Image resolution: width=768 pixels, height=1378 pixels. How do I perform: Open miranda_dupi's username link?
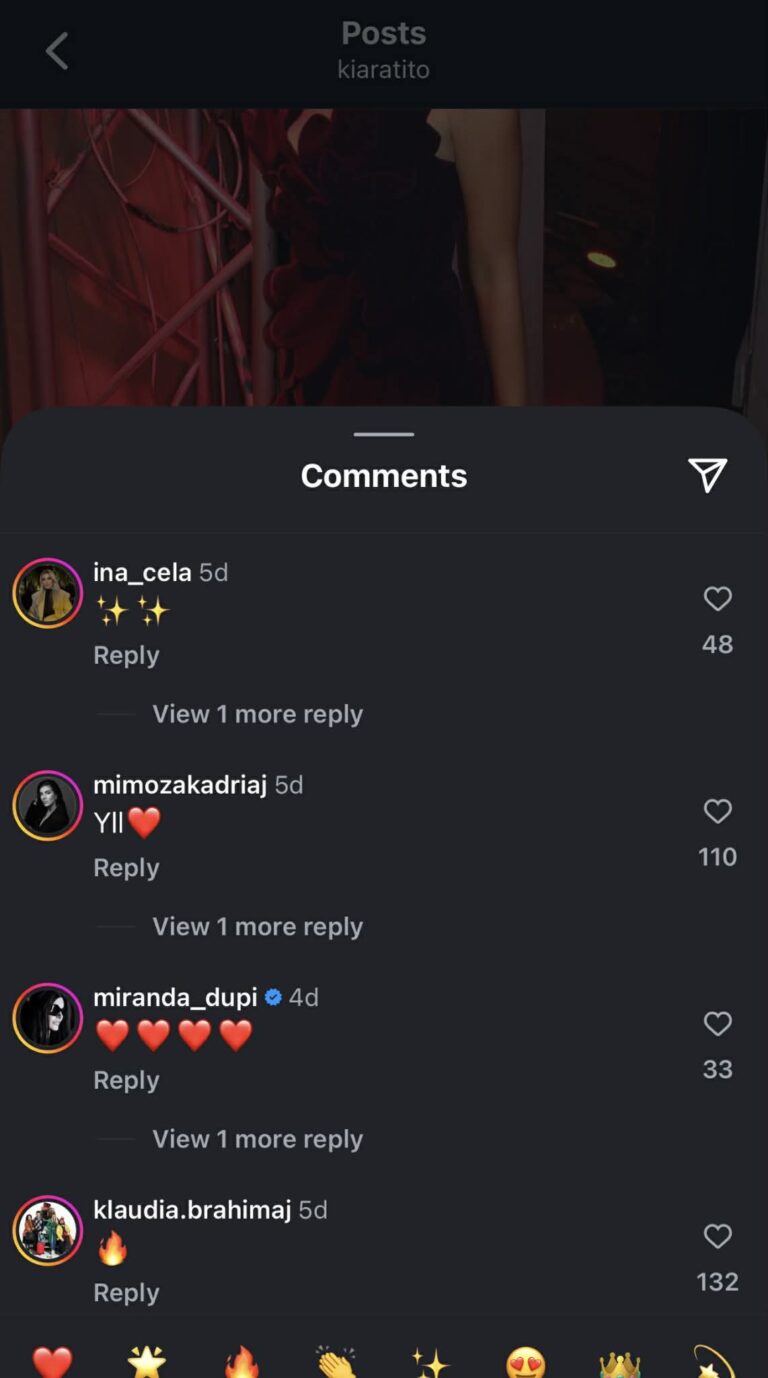click(x=176, y=997)
